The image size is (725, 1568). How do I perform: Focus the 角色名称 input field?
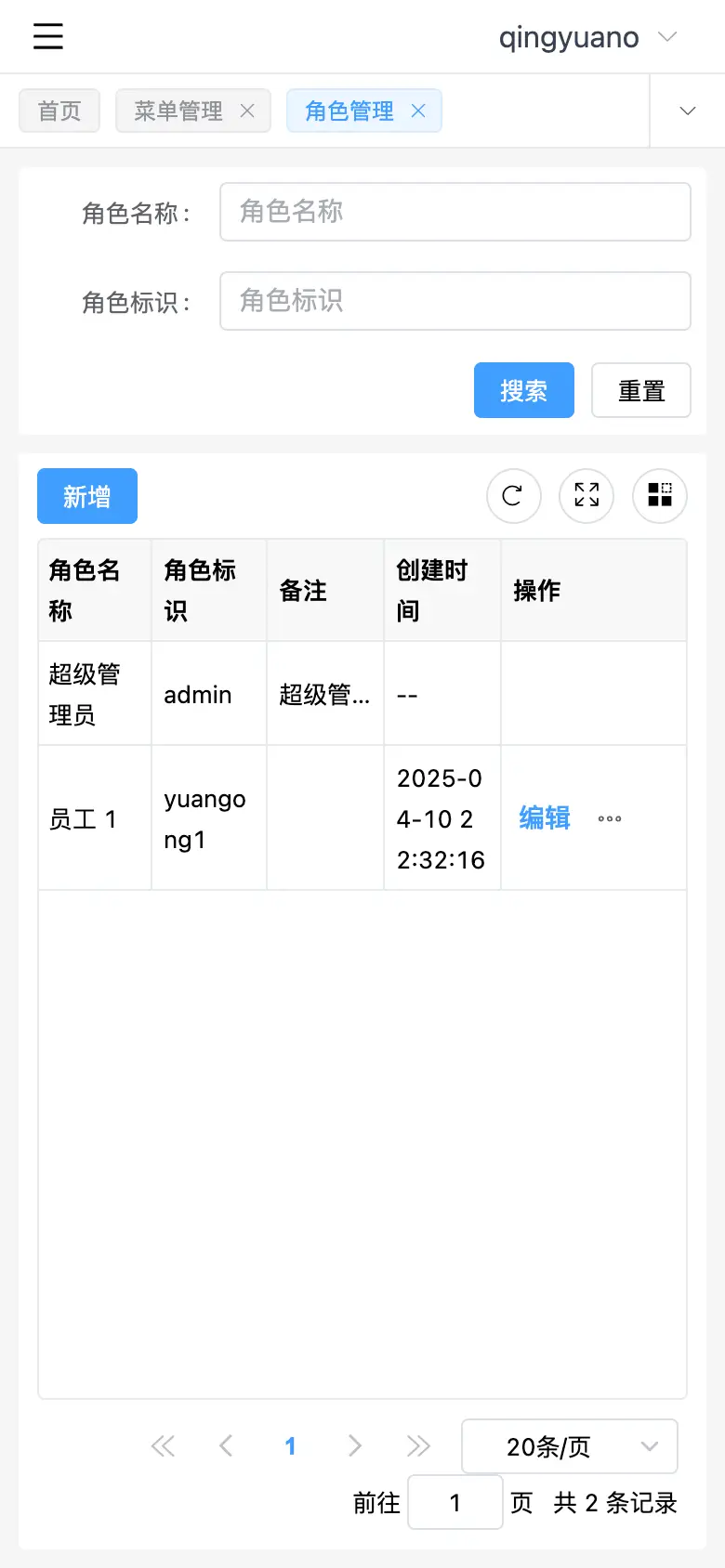[x=455, y=212]
